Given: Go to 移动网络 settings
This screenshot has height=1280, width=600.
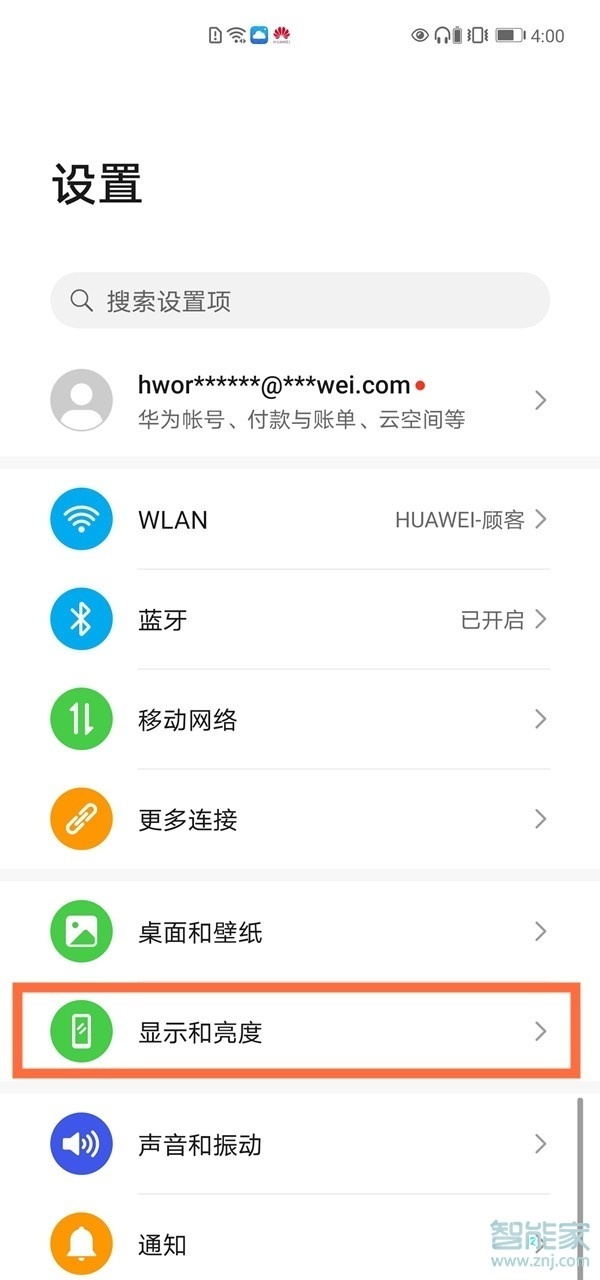Looking at the screenshot, I should (300, 719).
